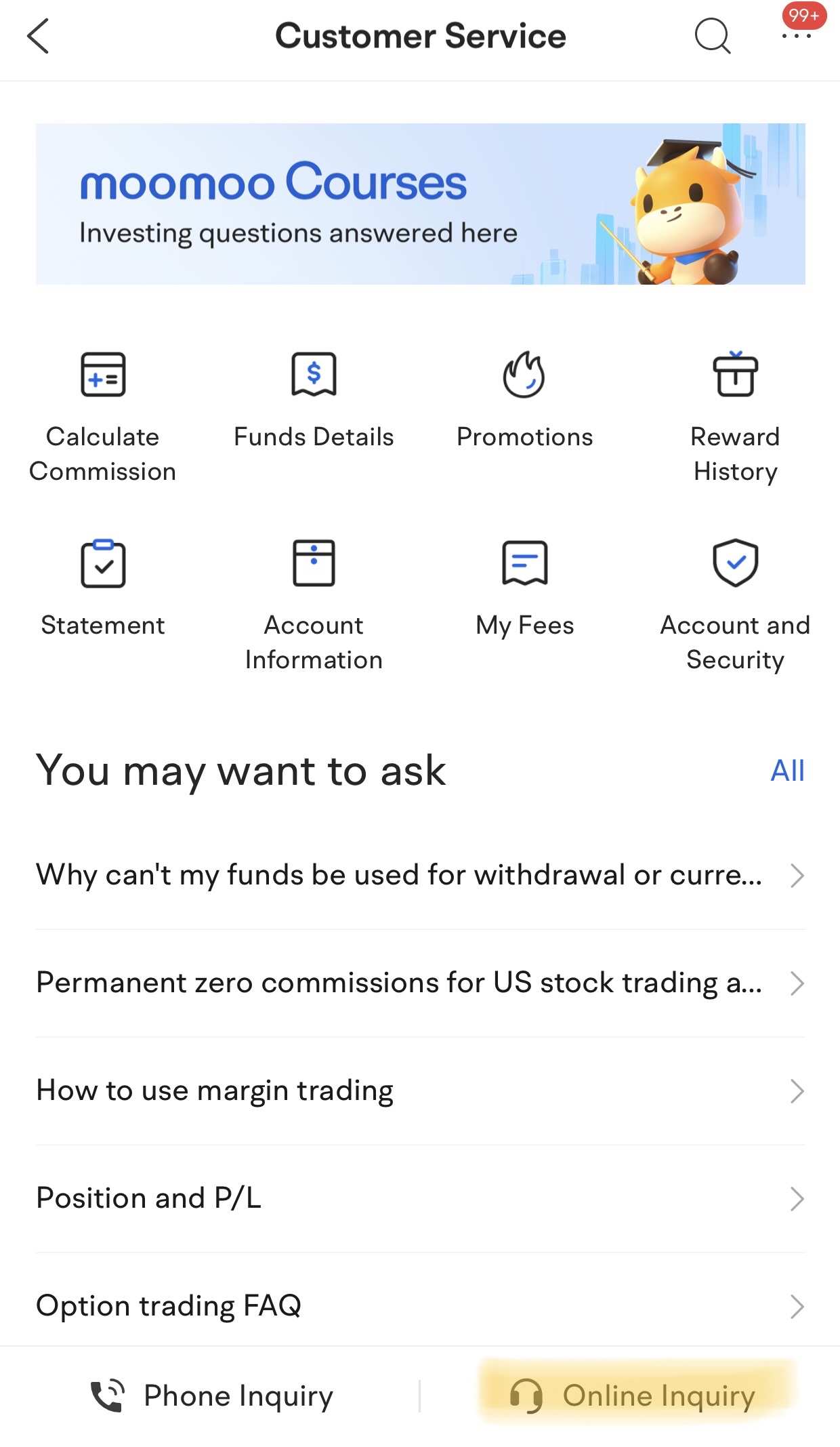Open search with the magnifier icon

click(x=713, y=36)
